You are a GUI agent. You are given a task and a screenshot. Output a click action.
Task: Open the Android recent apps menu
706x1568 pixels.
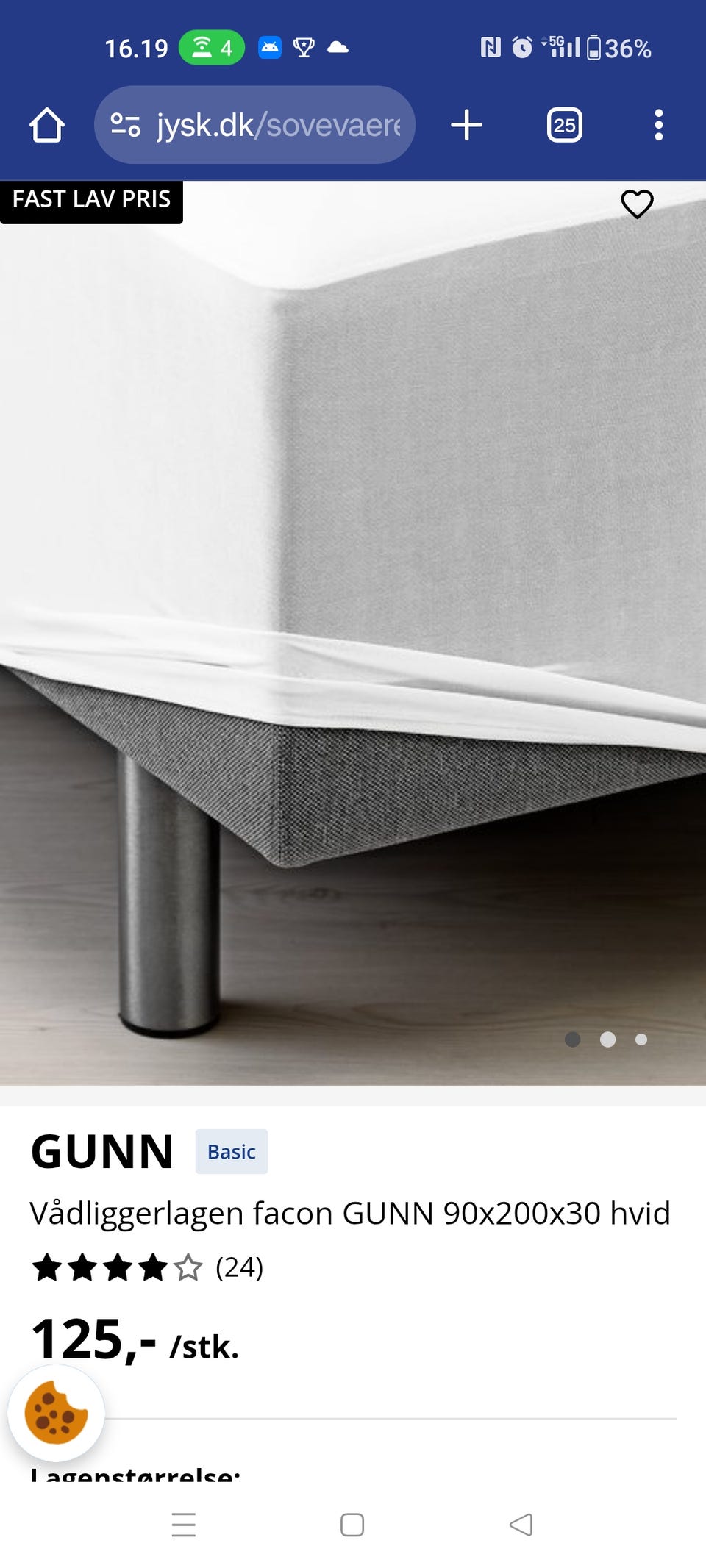pyautogui.click(x=184, y=1526)
